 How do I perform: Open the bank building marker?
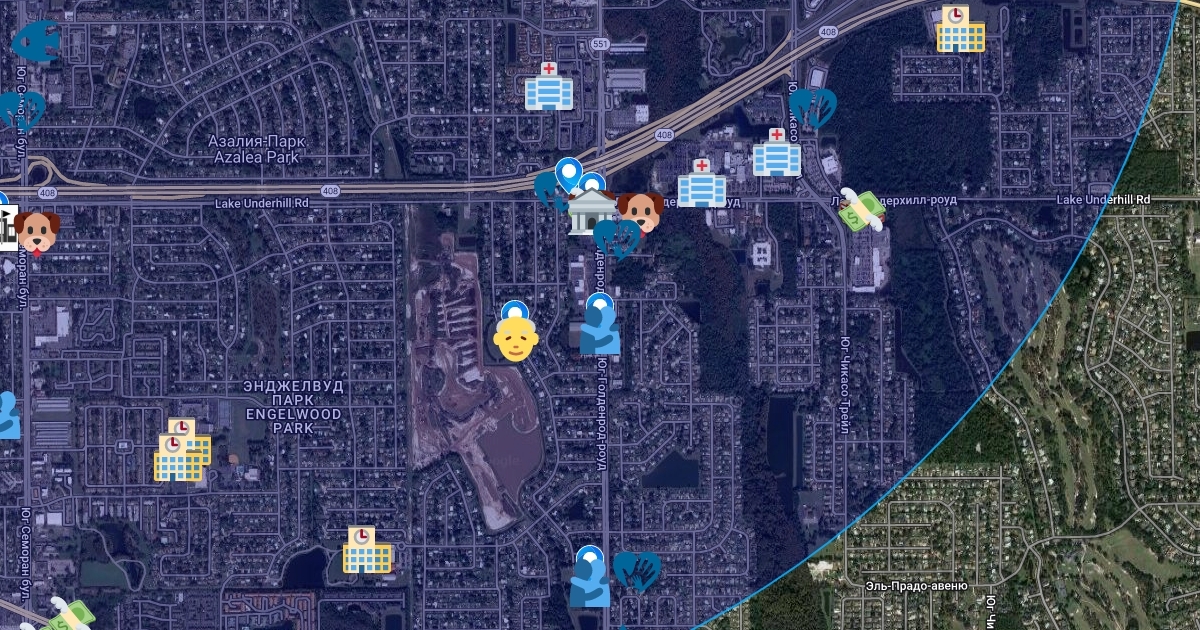pos(592,211)
